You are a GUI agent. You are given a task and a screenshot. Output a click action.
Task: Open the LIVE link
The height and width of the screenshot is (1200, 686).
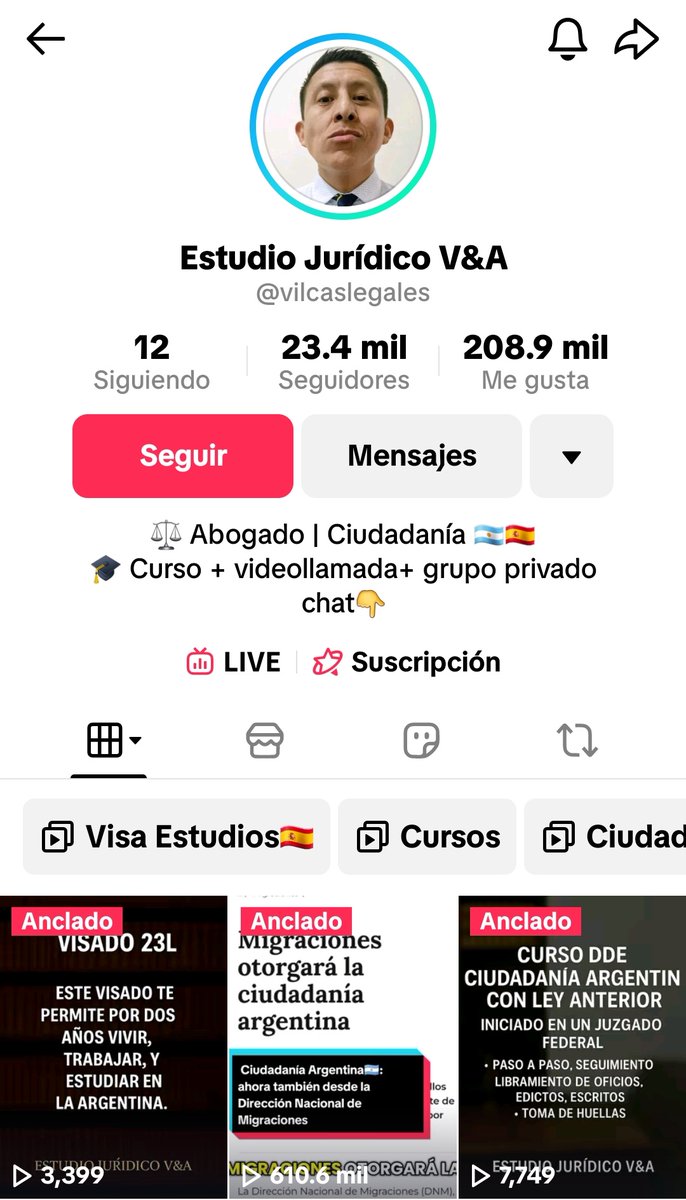pyautogui.click(x=234, y=662)
